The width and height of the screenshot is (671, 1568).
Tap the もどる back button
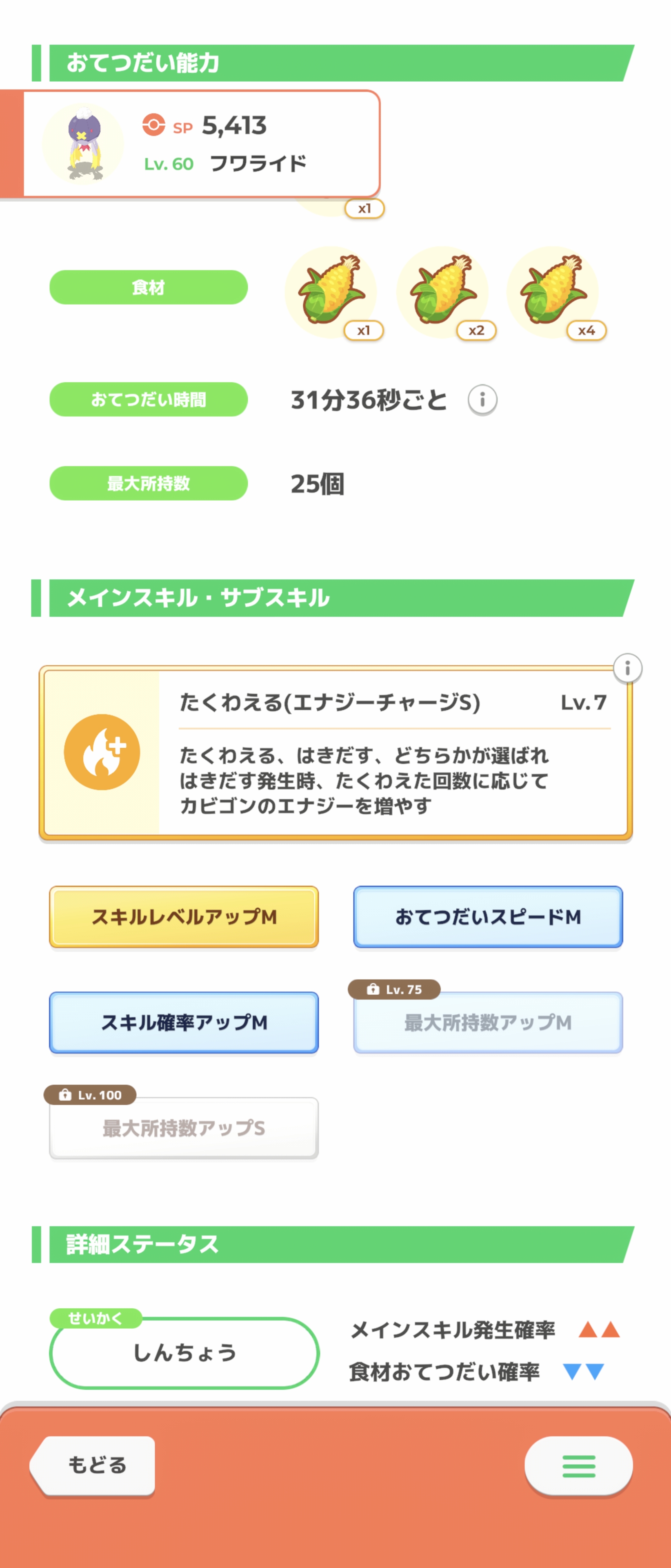coord(96,1465)
